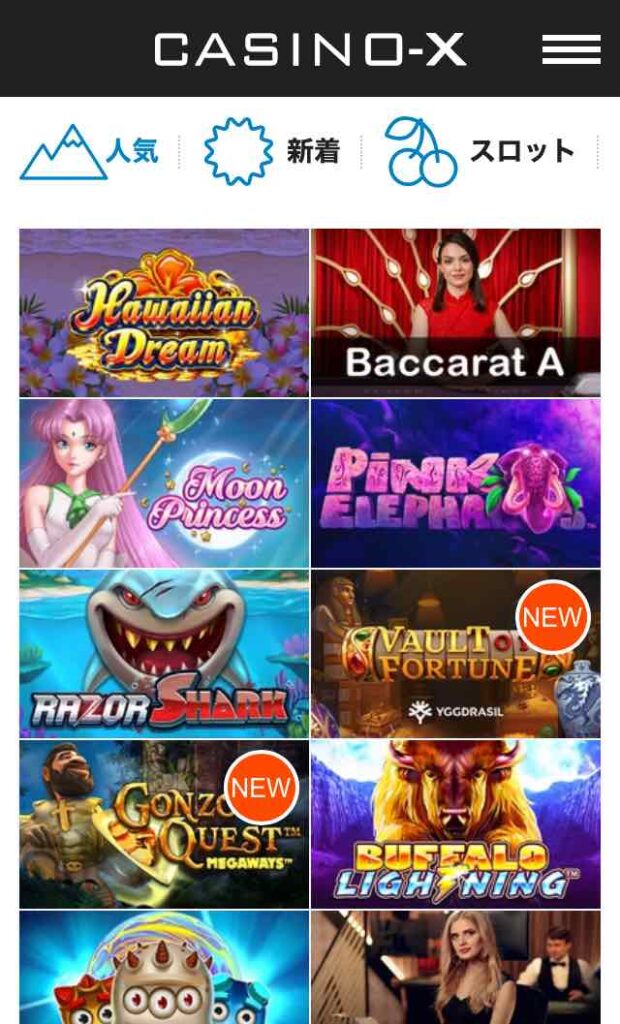Open the Razor Shark game

click(x=164, y=654)
